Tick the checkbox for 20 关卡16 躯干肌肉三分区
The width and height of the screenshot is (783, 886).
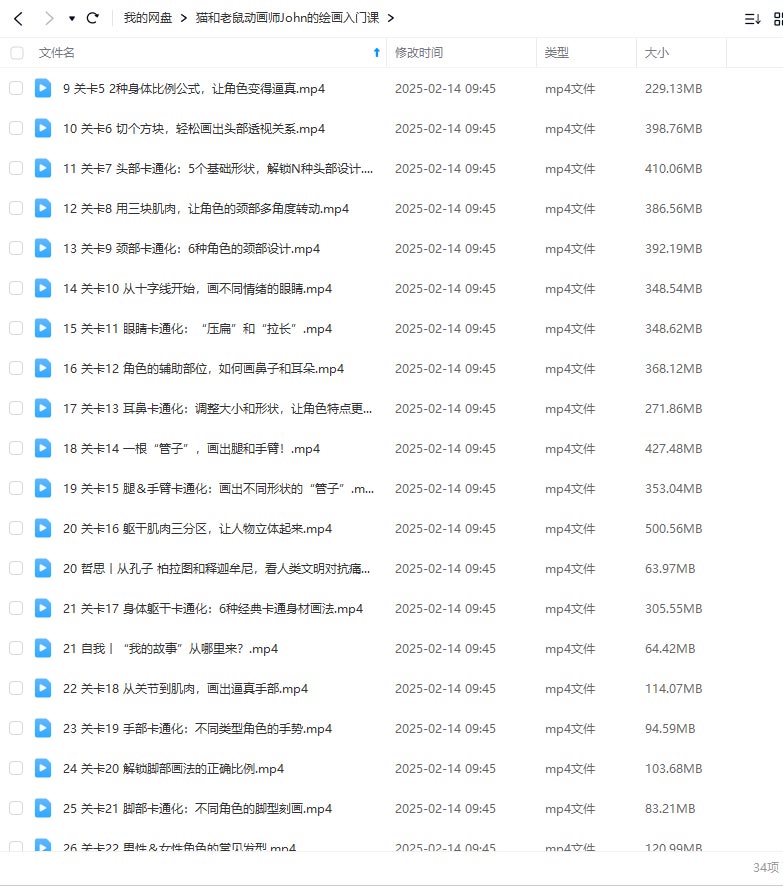pyautogui.click(x=16, y=529)
